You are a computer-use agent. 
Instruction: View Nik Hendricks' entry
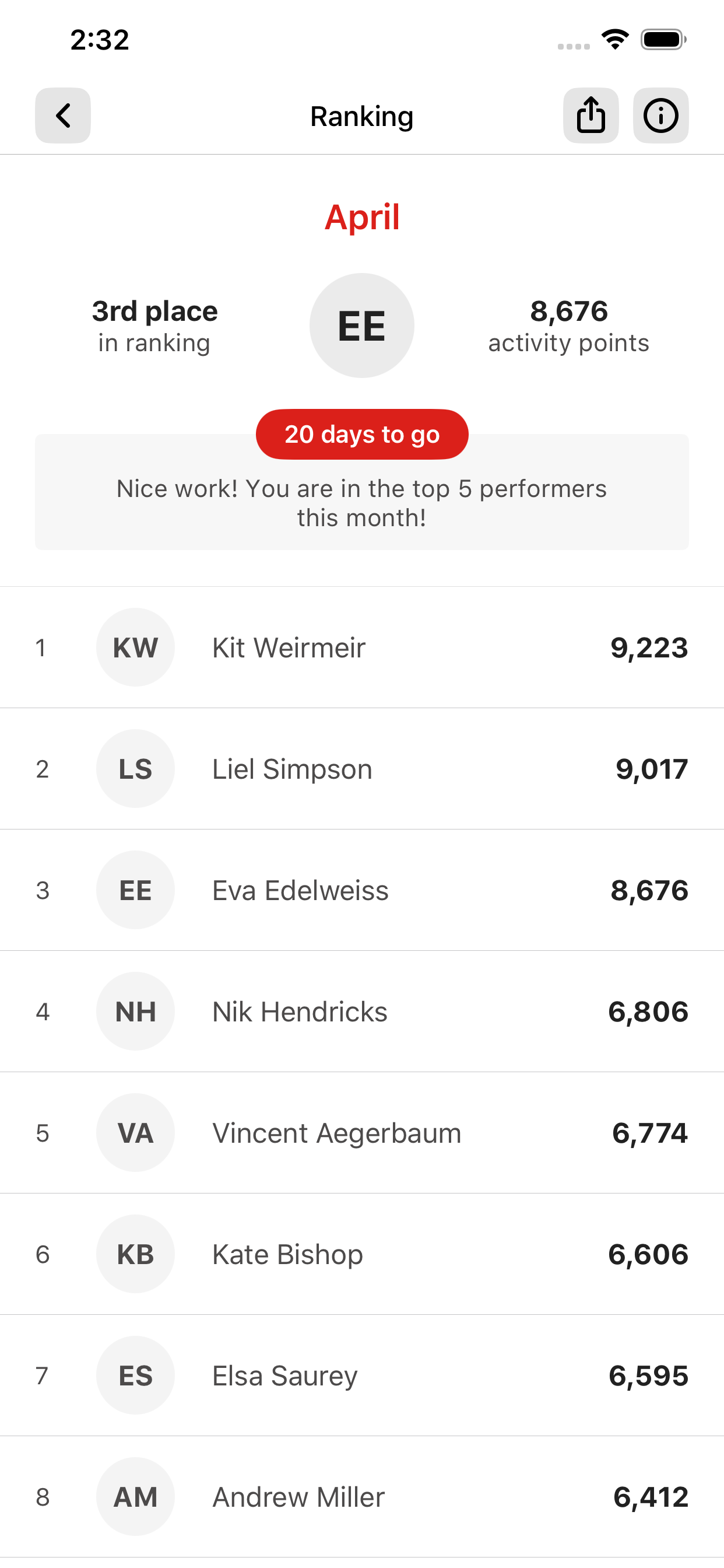click(362, 1011)
